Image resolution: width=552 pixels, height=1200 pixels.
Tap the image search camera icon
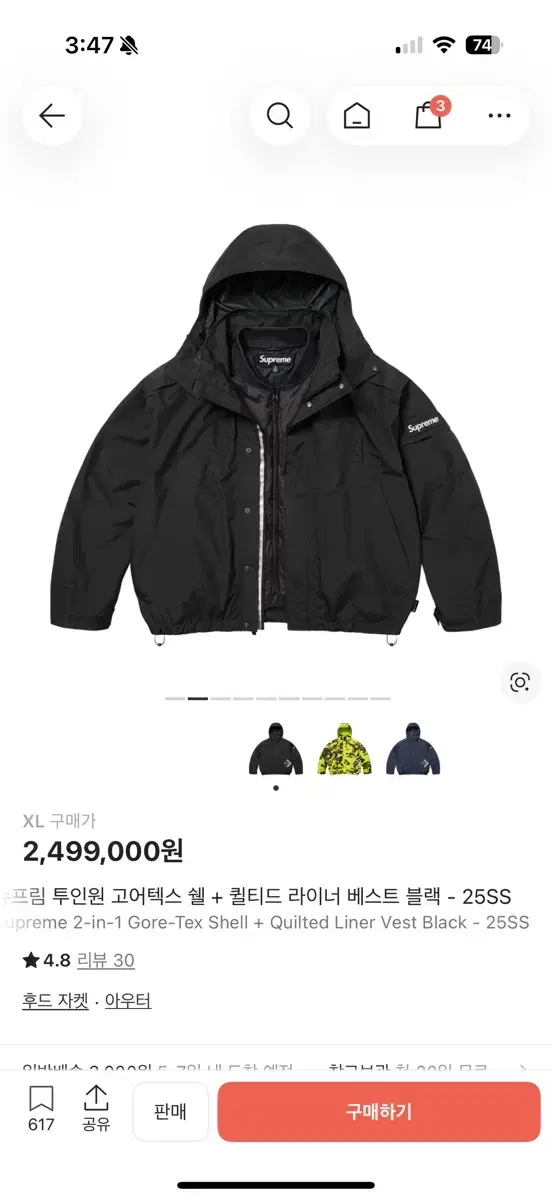pyautogui.click(x=520, y=683)
